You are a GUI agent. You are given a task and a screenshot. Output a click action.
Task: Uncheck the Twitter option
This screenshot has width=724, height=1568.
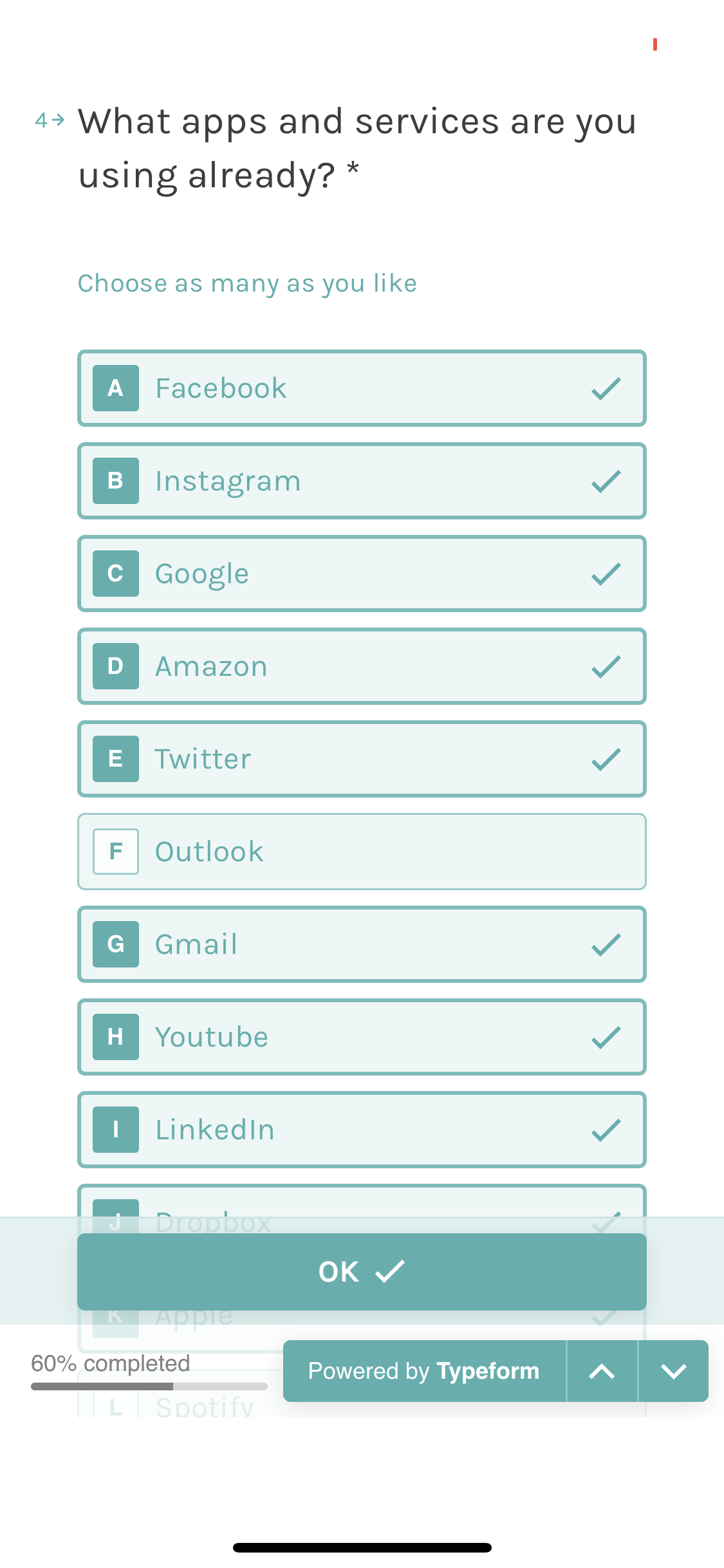tap(362, 759)
